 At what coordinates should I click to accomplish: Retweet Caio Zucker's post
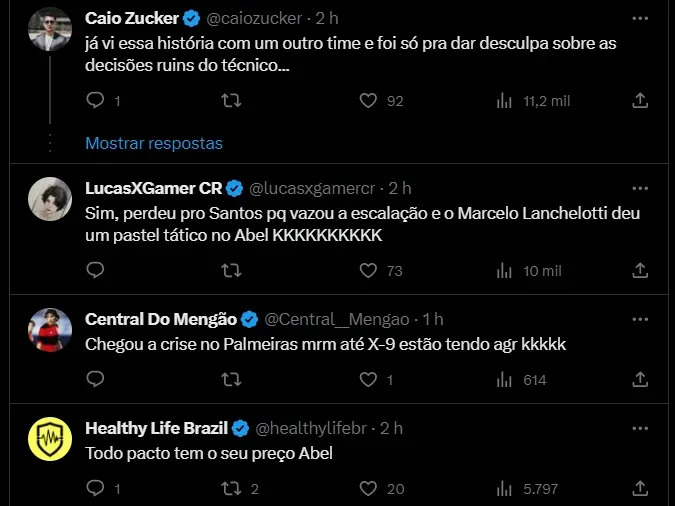coord(231,101)
